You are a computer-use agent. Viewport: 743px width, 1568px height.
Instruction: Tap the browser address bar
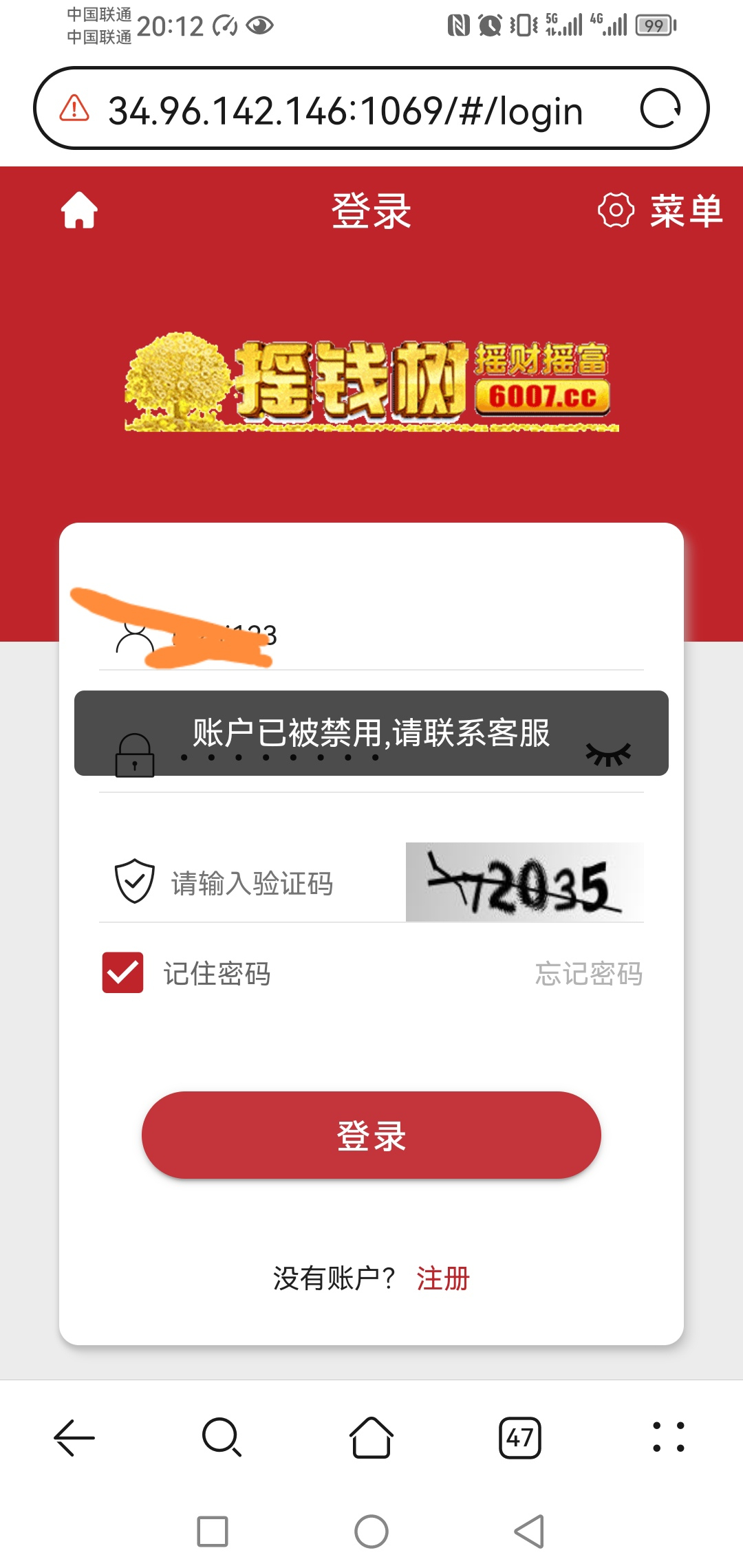pyautogui.click(x=344, y=110)
